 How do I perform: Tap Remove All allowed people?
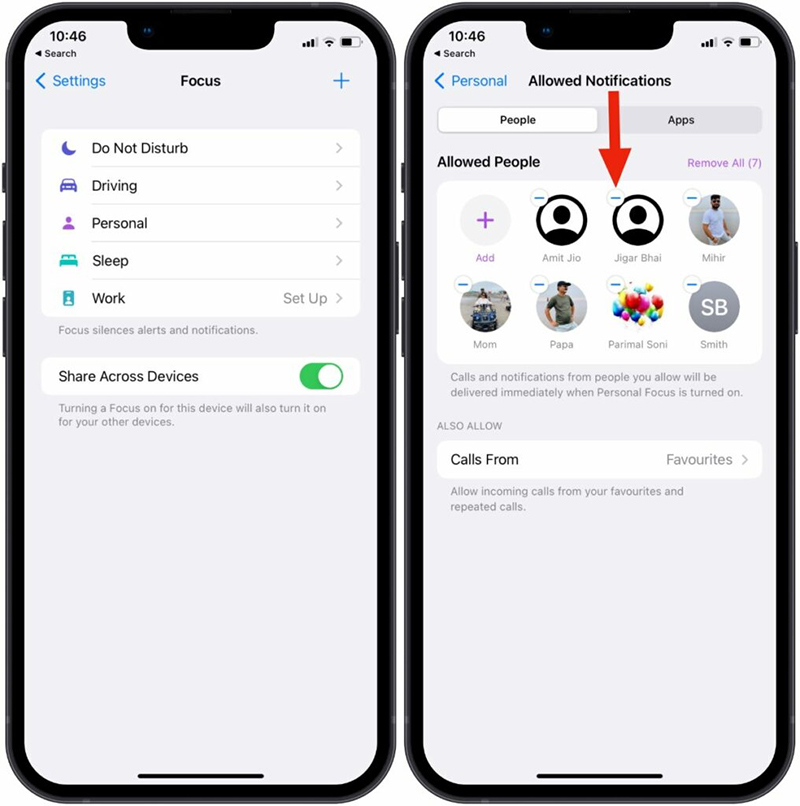click(x=724, y=163)
